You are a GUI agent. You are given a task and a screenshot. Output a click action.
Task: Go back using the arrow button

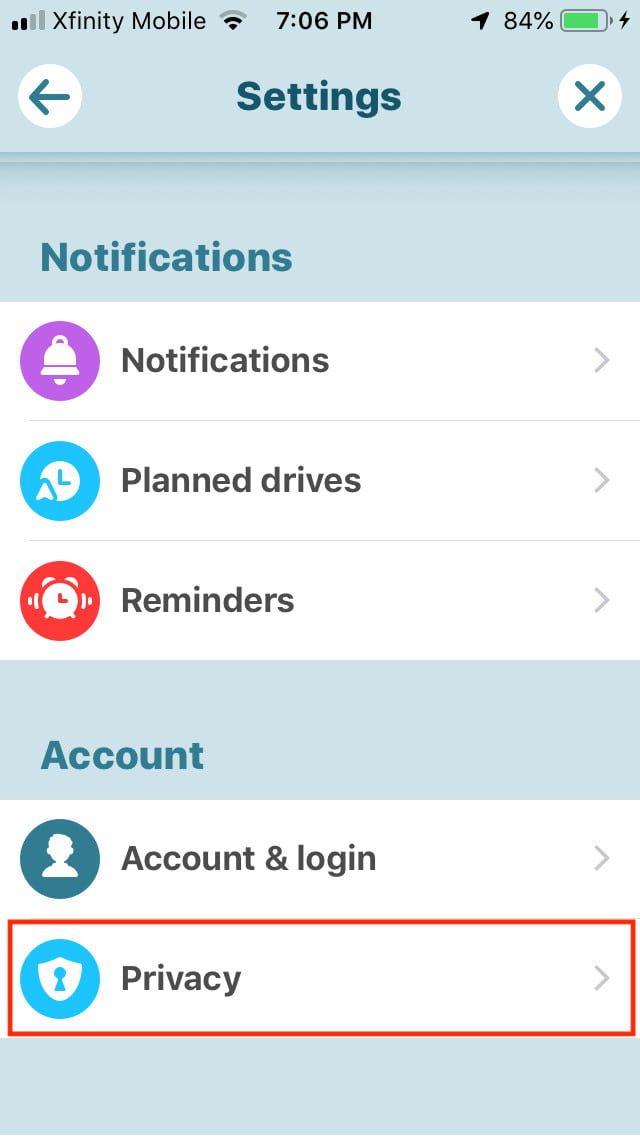pyautogui.click(x=50, y=97)
